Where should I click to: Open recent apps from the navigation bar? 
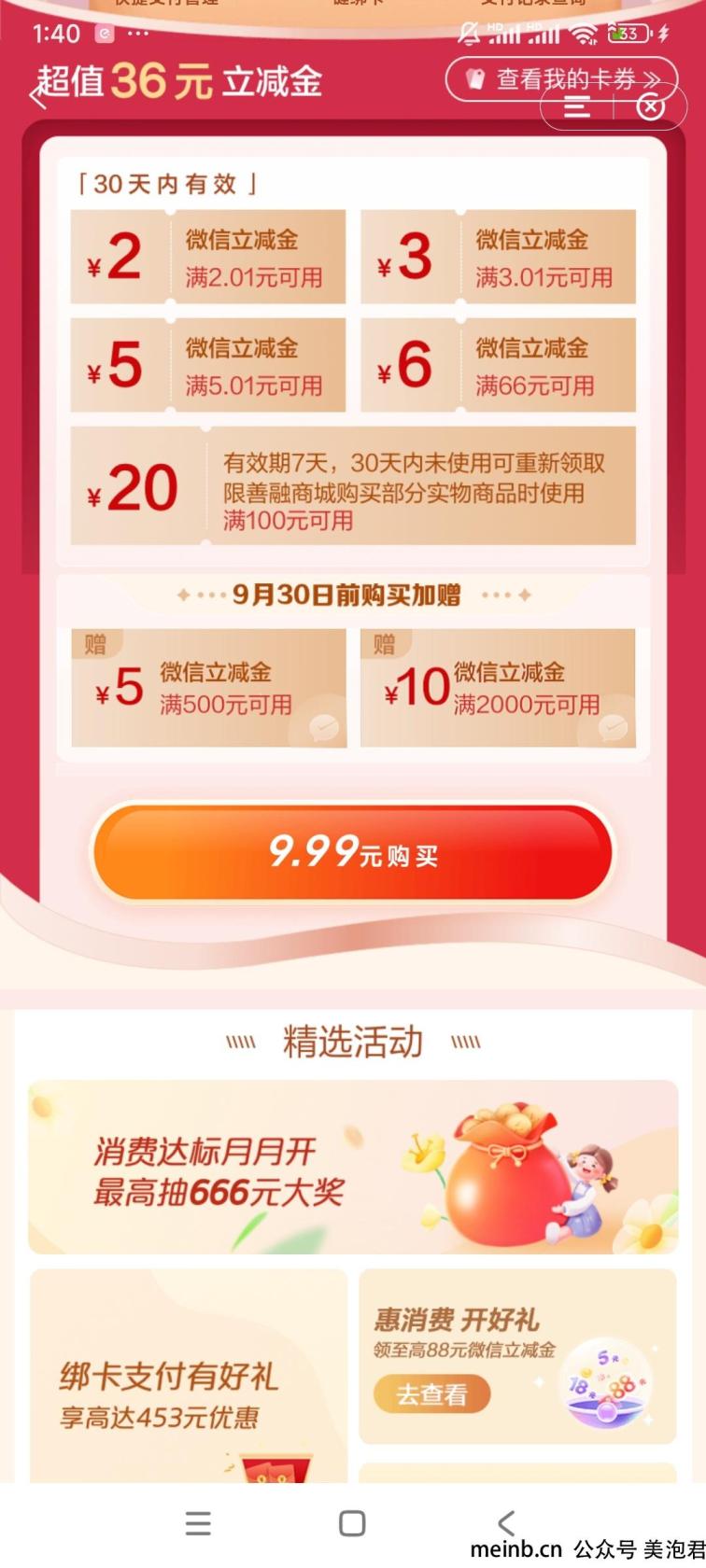coord(198,1523)
